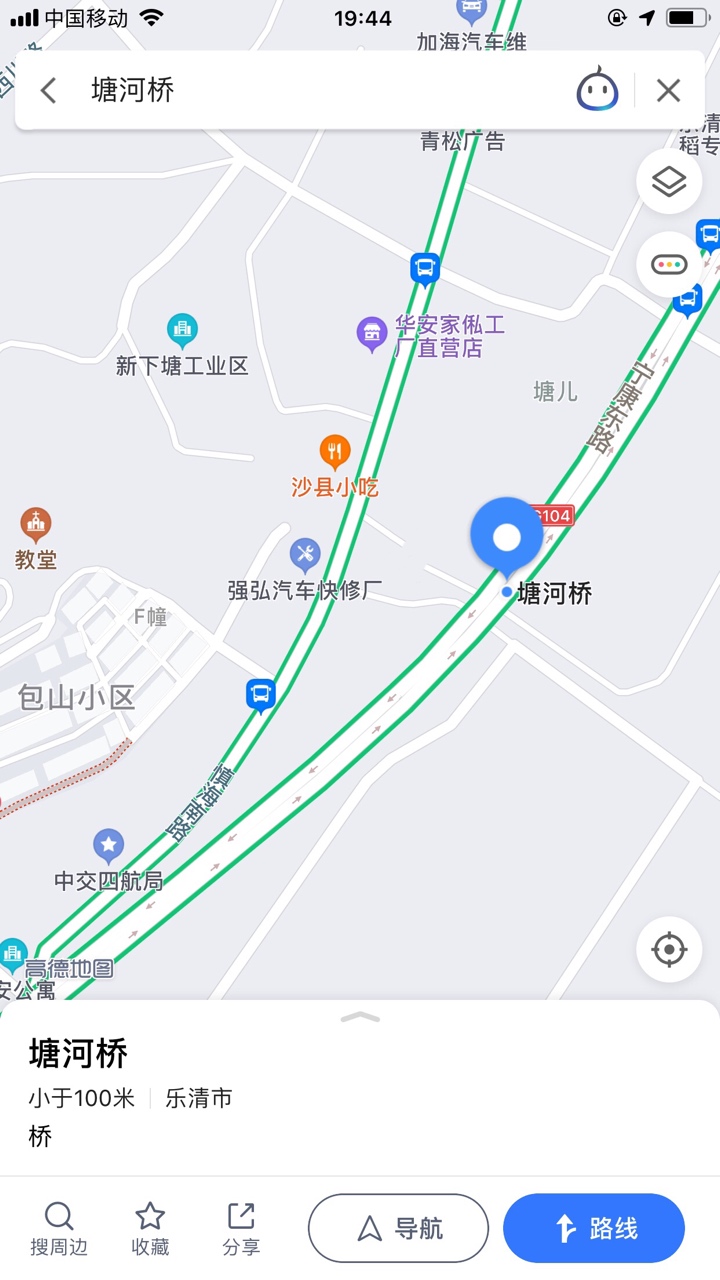Start 导航 navigation to 塘河桥
720x1280 pixels.
(x=398, y=1228)
